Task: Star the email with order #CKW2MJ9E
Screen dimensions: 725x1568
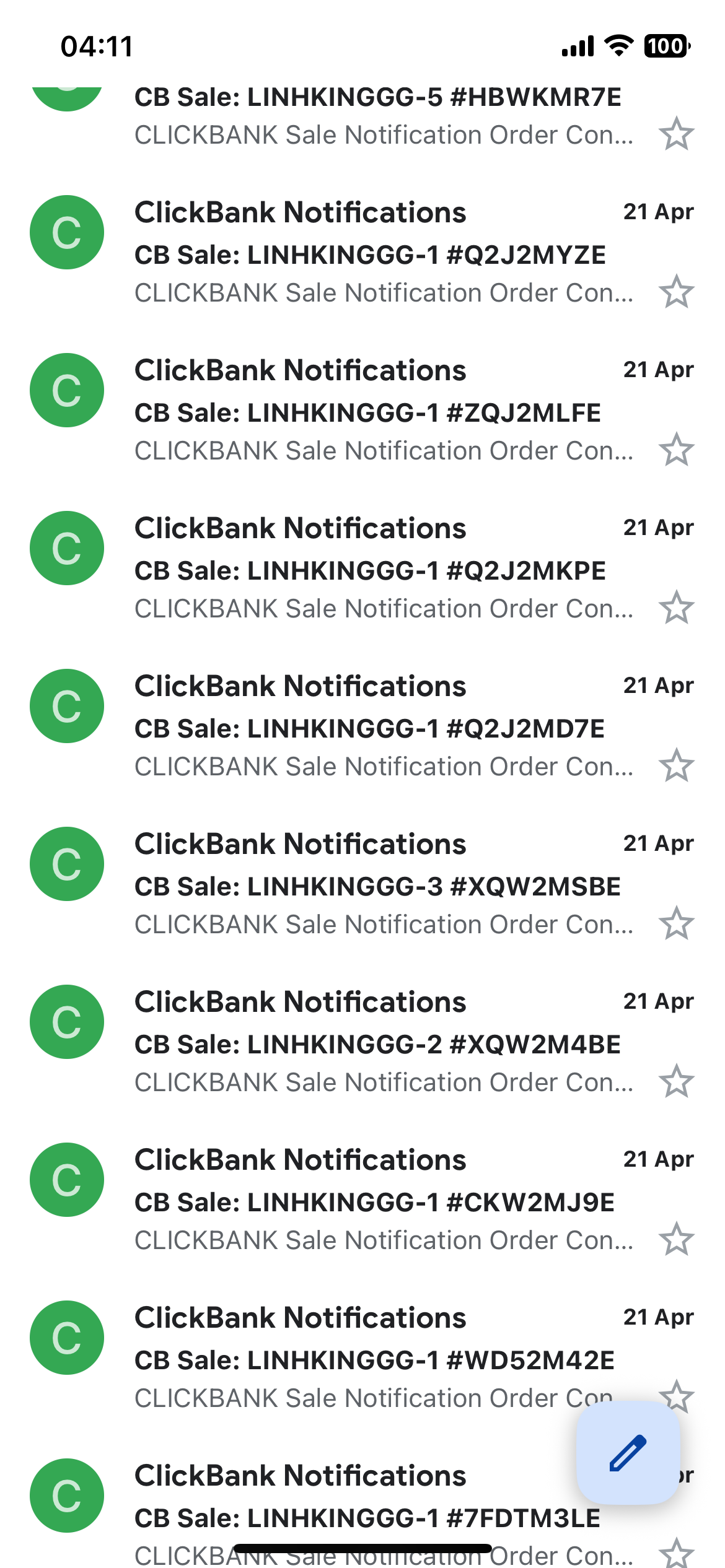Action: tap(676, 1240)
